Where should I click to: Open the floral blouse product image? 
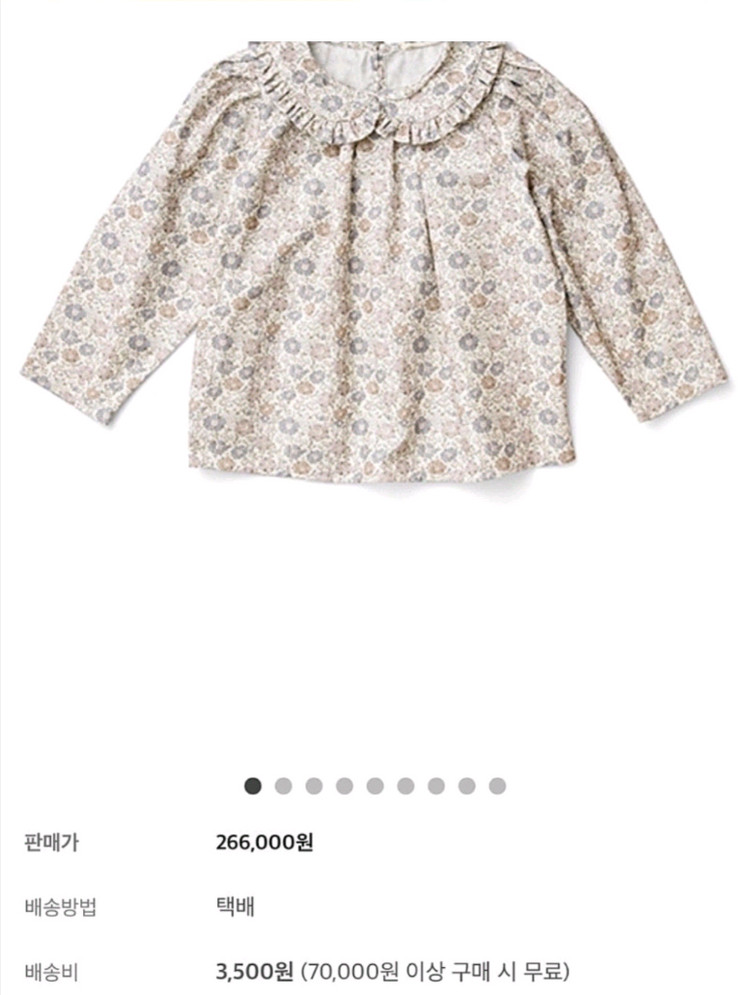tap(374, 260)
